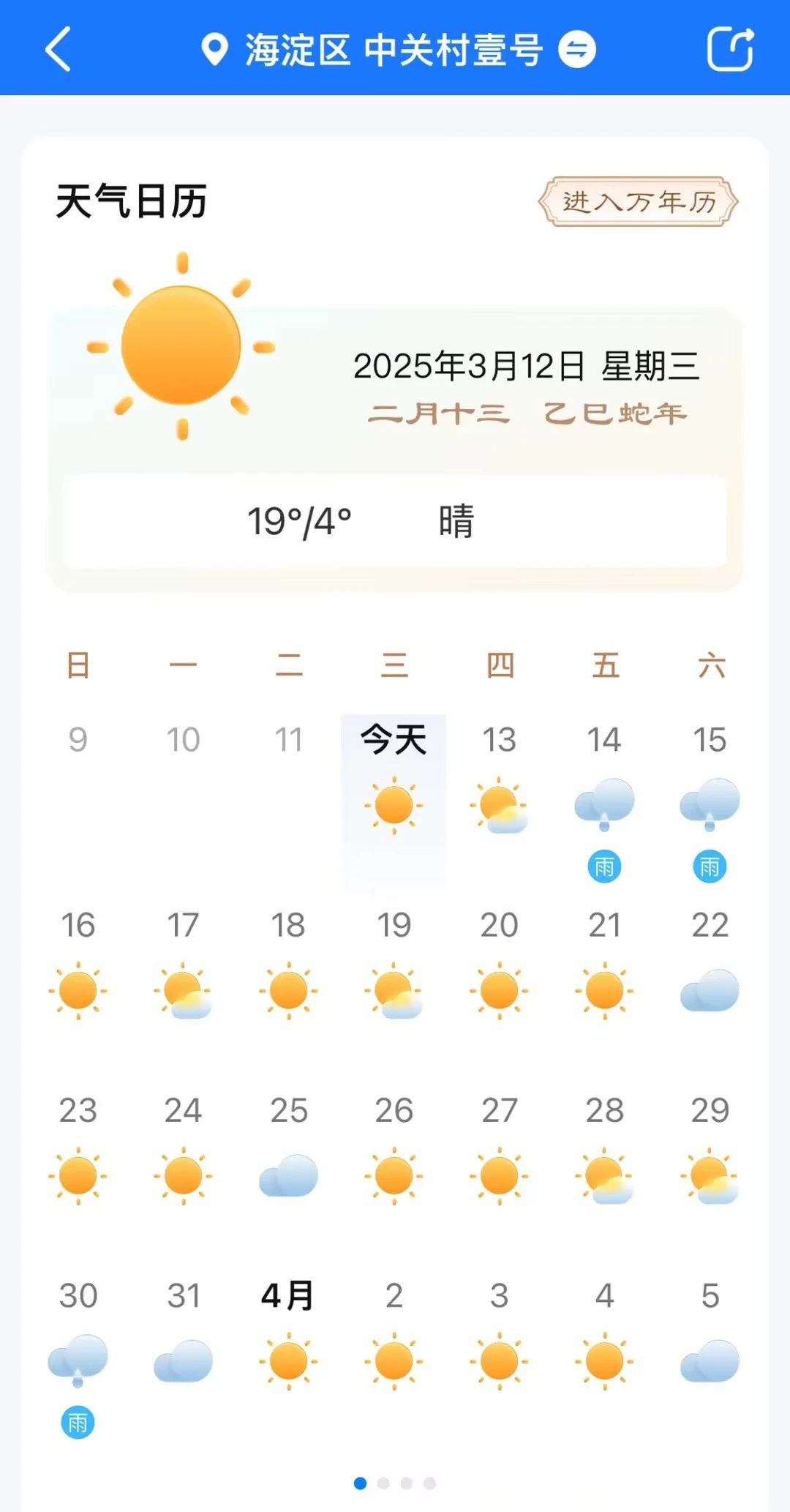
Task: Select cloudy March 22
Action: pyautogui.click(x=710, y=966)
